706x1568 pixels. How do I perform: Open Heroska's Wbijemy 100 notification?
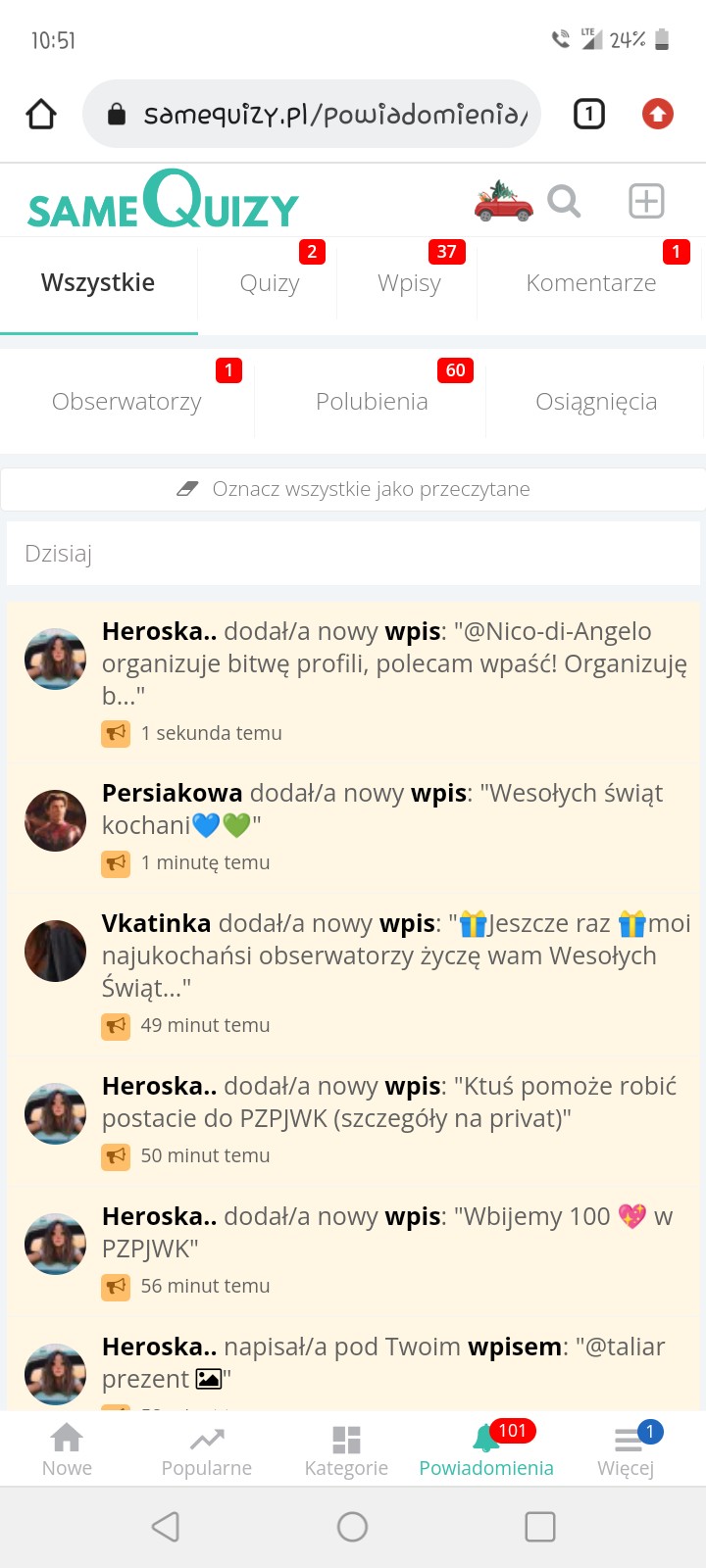click(x=386, y=1233)
